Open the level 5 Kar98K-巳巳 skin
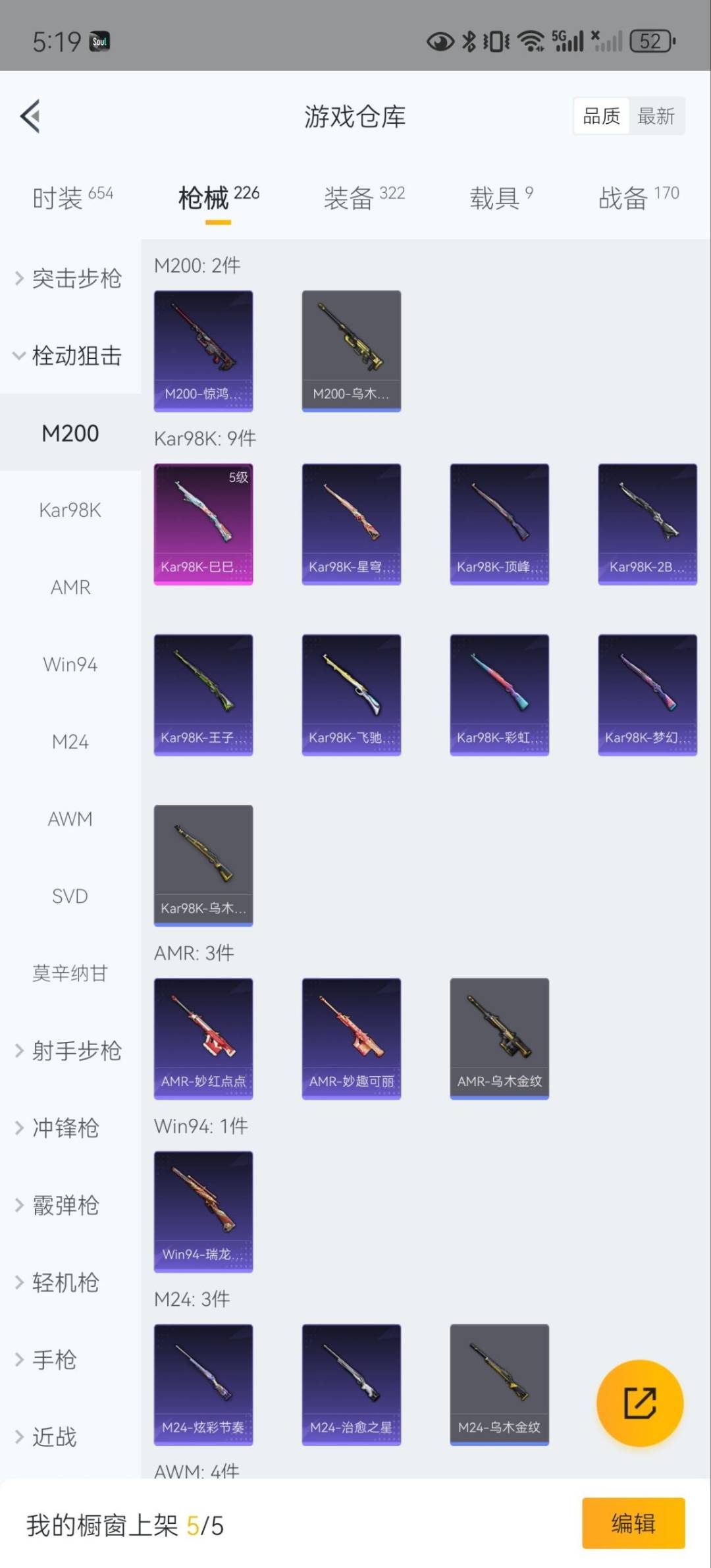Screen dimensions: 711x1568 click(x=203, y=524)
